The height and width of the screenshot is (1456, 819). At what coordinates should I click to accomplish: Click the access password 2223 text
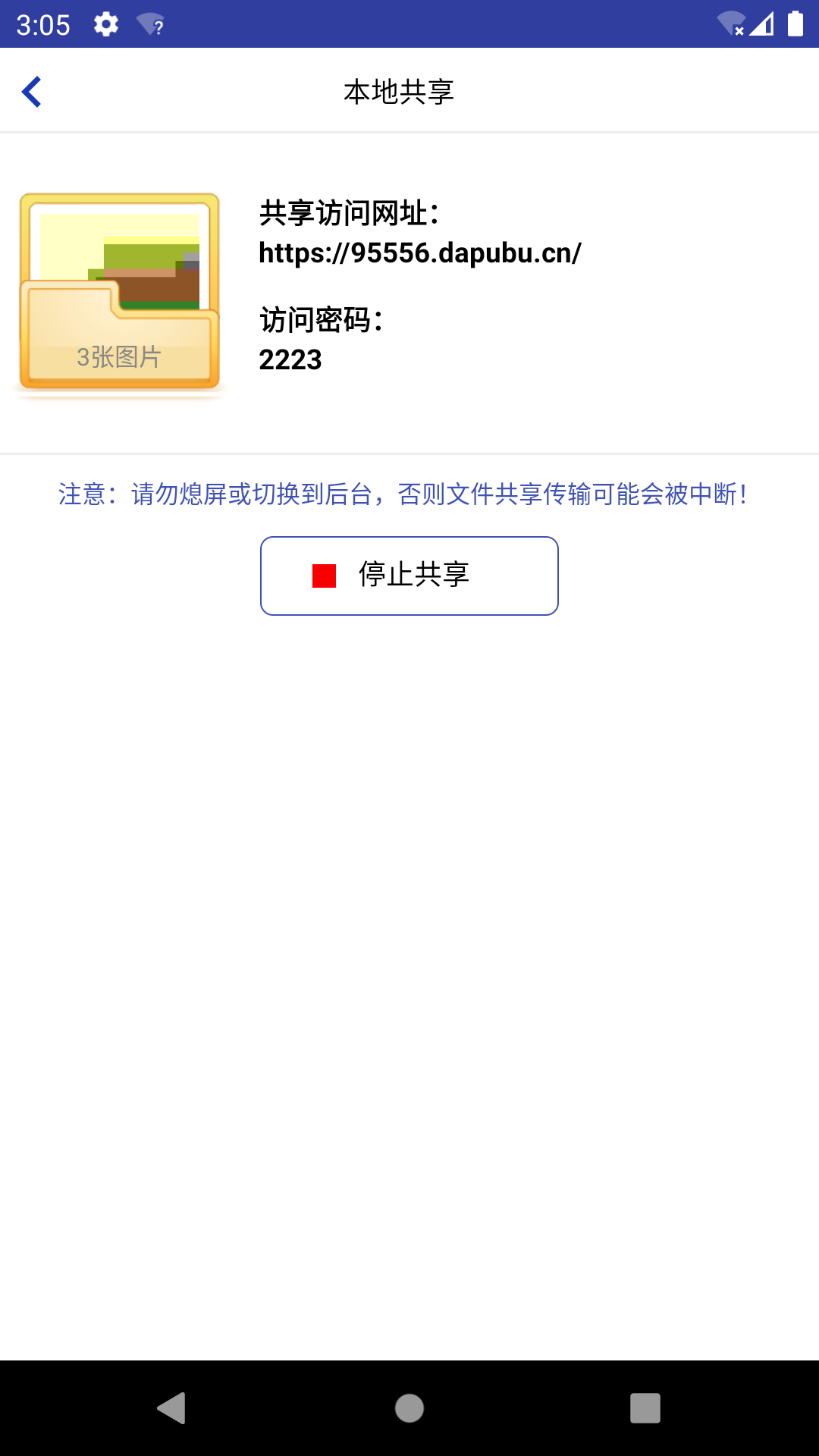[x=290, y=359]
